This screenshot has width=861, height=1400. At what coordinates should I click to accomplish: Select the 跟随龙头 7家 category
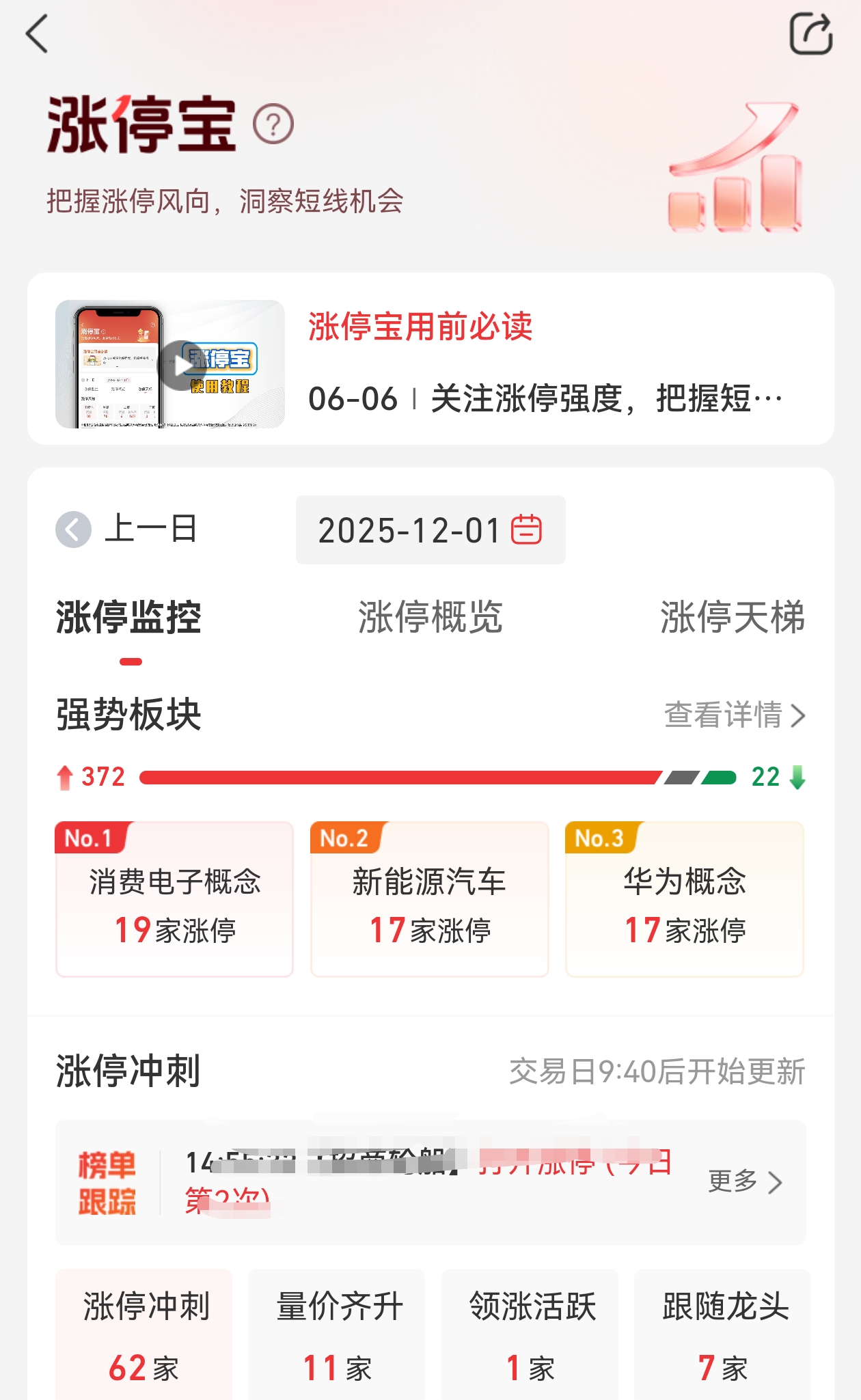click(x=723, y=1336)
